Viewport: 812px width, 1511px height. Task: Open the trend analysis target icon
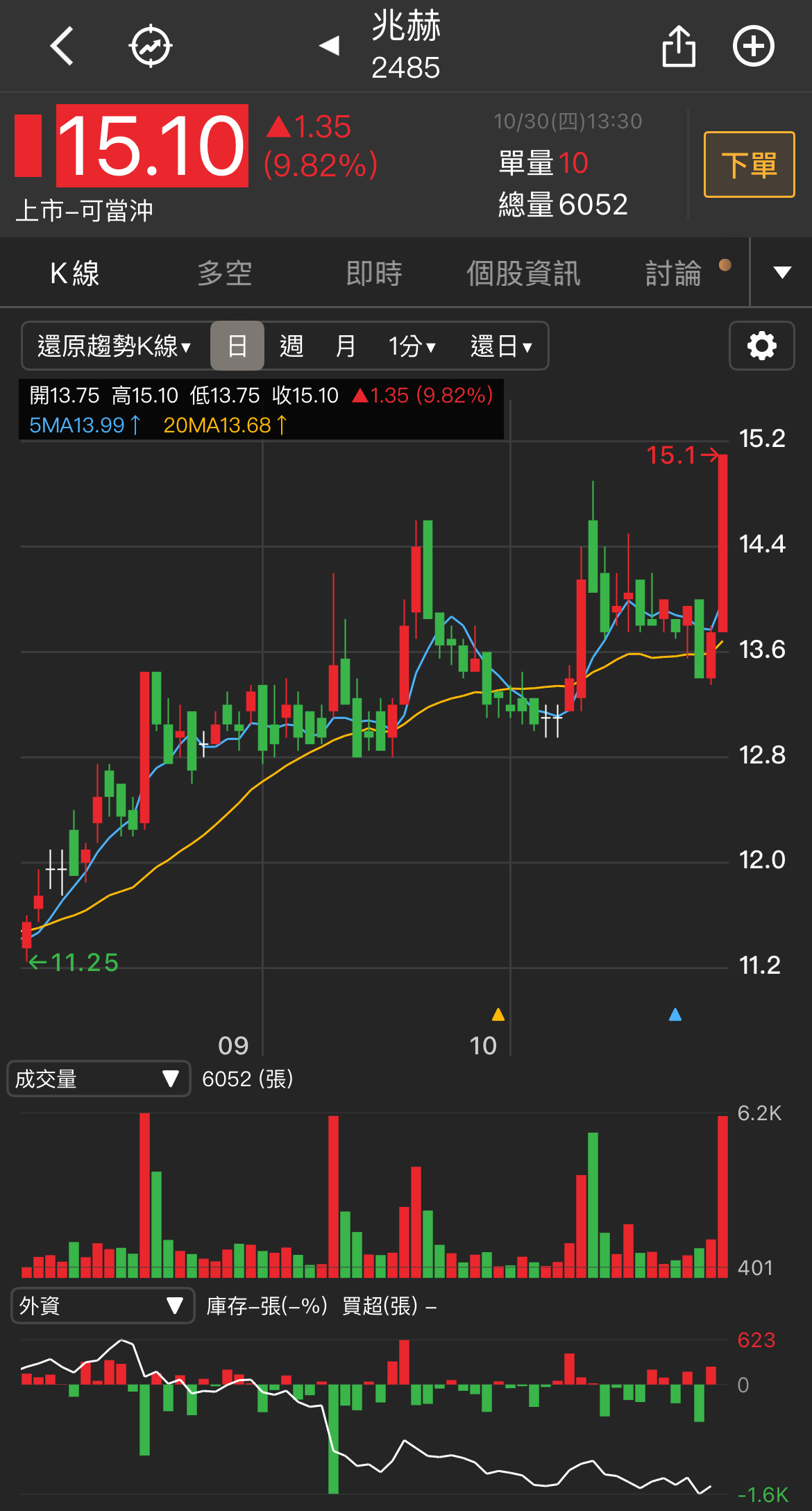click(x=151, y=47)
